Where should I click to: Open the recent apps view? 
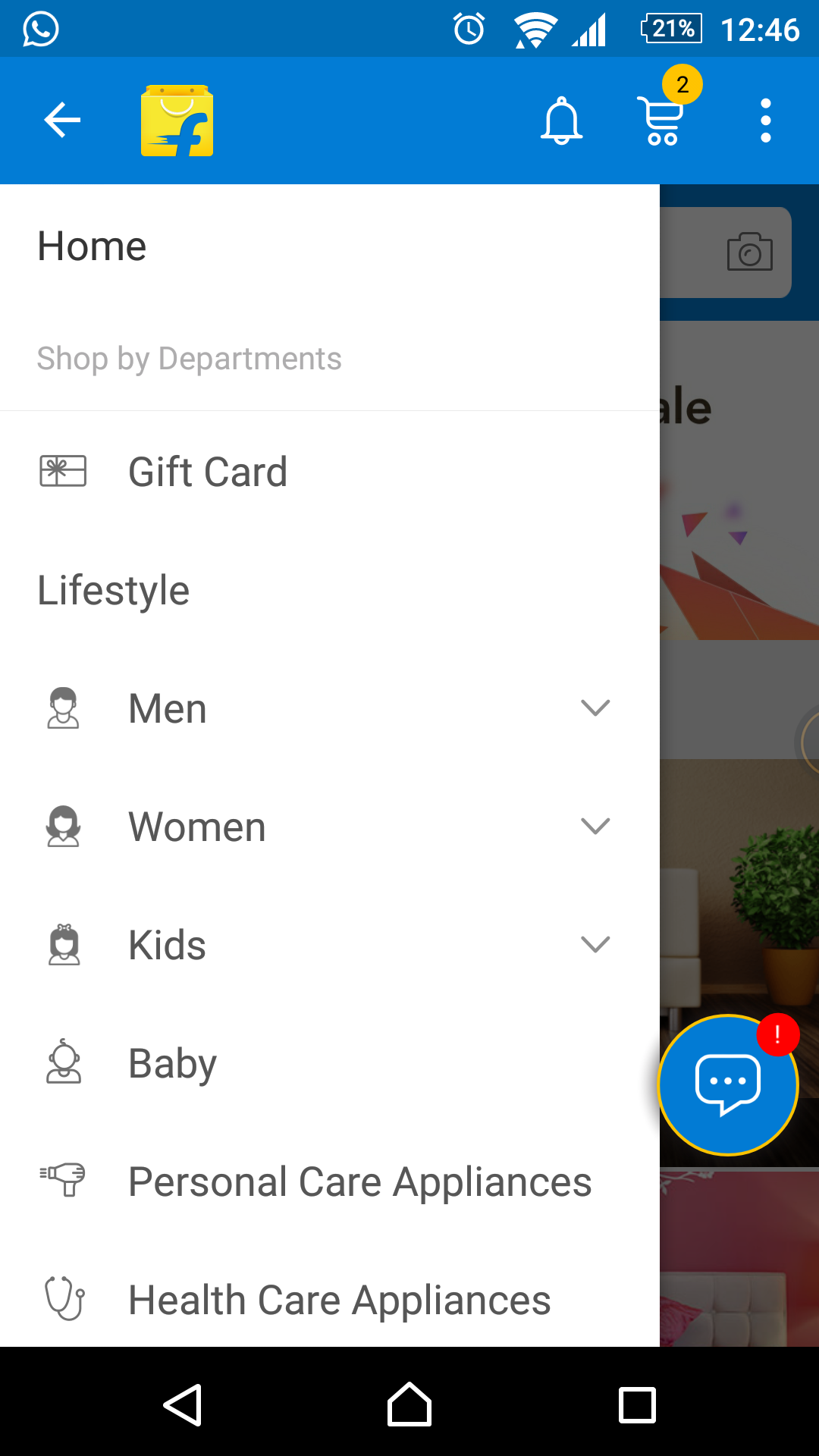point(637,1404)
